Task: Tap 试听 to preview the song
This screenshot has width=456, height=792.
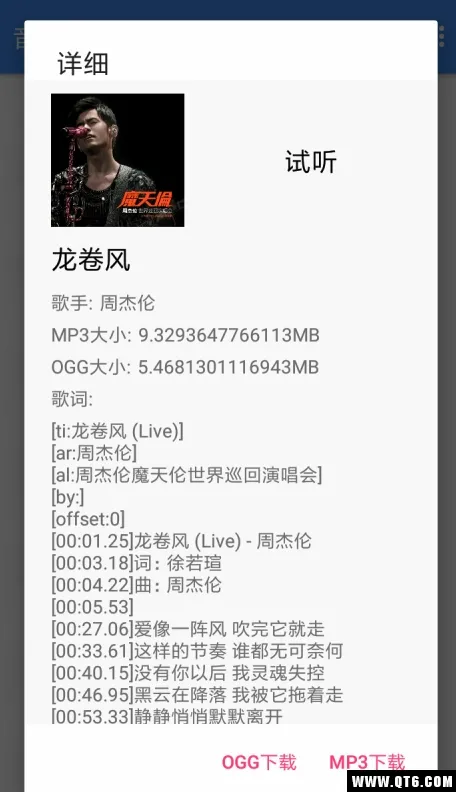Action: coord(311,162)
